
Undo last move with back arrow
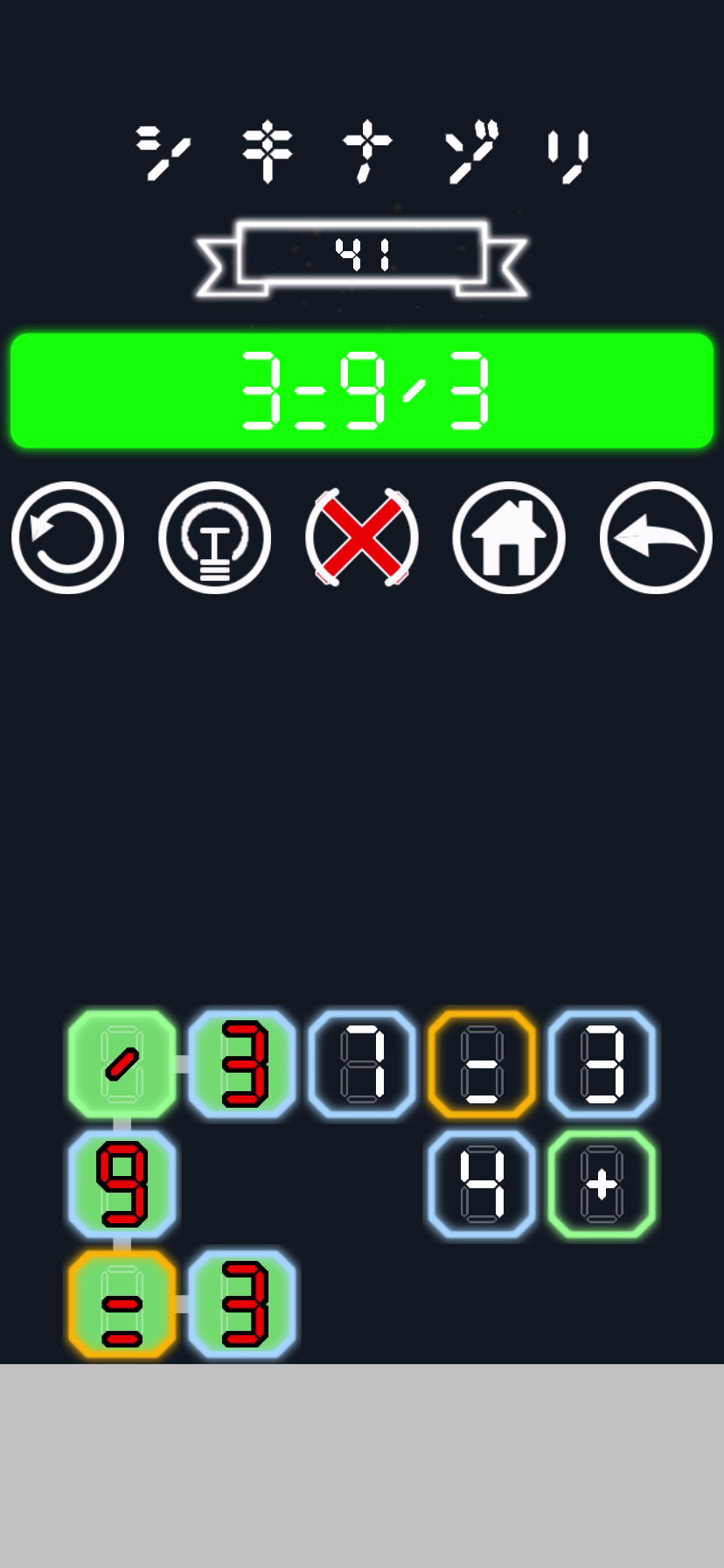click(656, 537)
